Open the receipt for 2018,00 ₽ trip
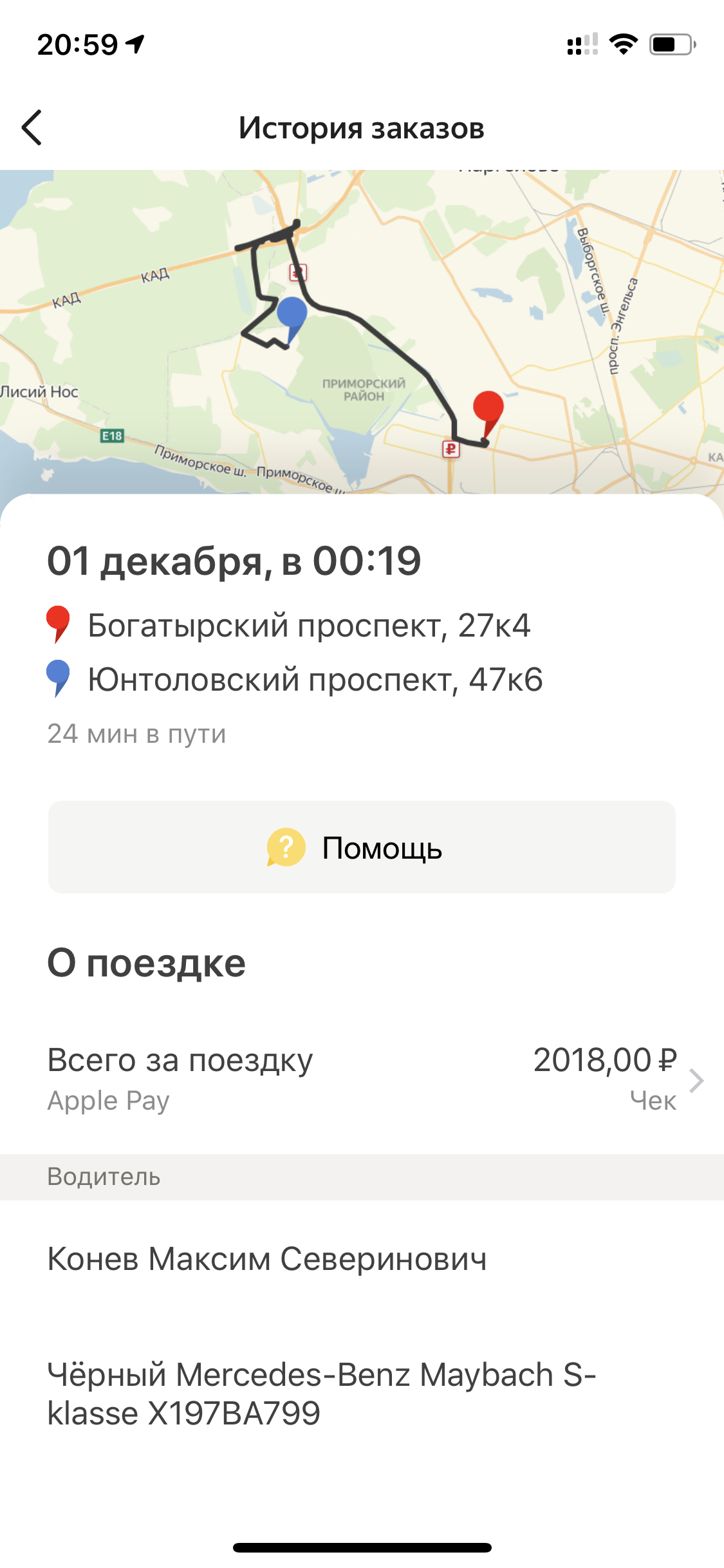Image resolution: width=724 pixels, height=1568 pixels. click(653, 1101)
